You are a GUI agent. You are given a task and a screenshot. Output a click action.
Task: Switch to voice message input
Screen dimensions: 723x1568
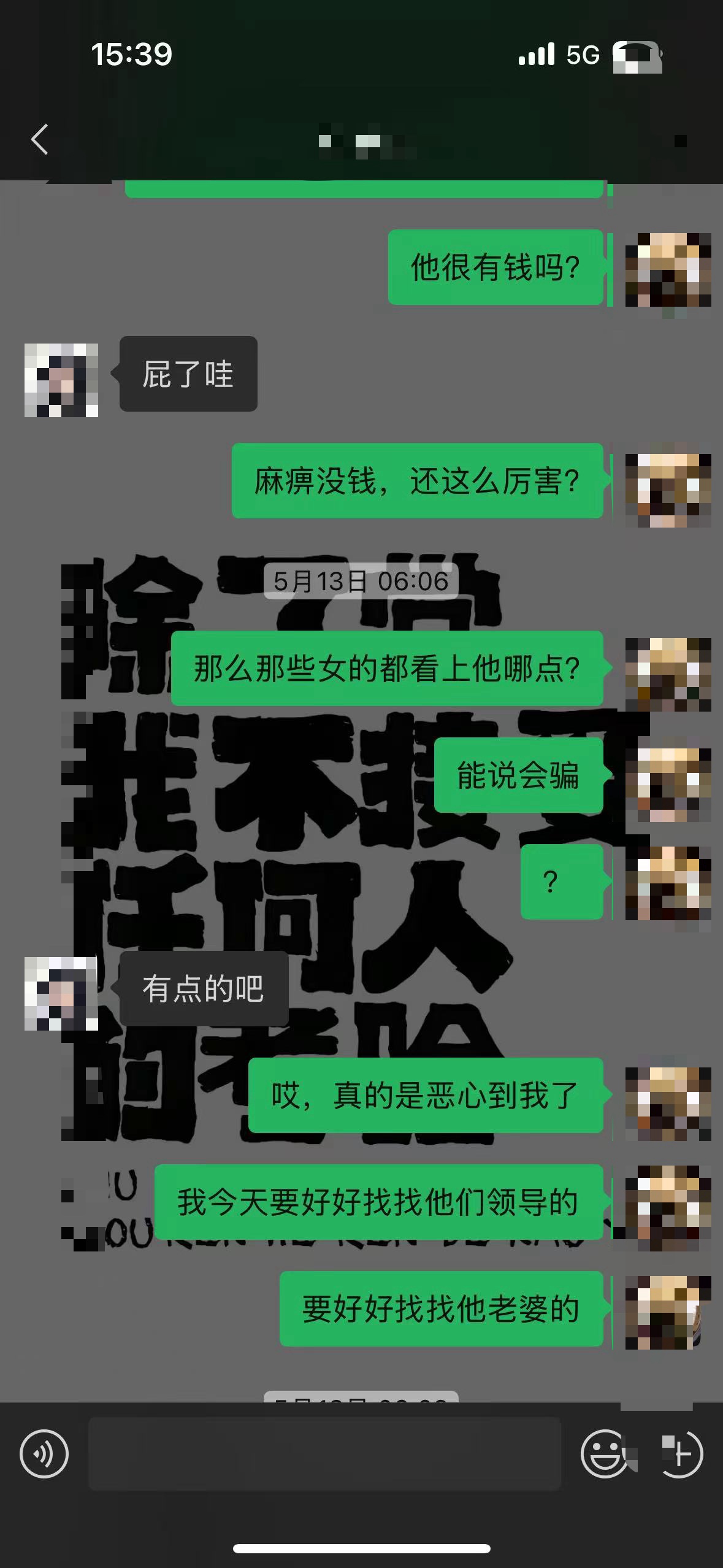pos(44,1453)
